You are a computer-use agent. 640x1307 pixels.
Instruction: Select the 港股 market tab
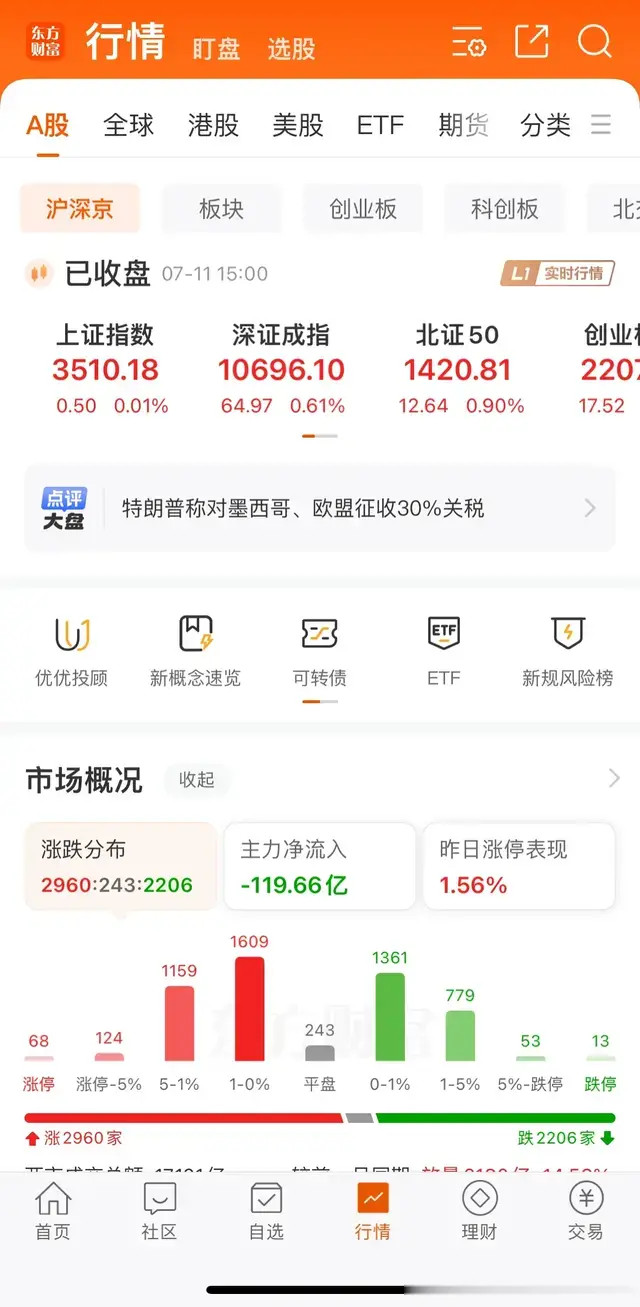[x=213, y=125]
